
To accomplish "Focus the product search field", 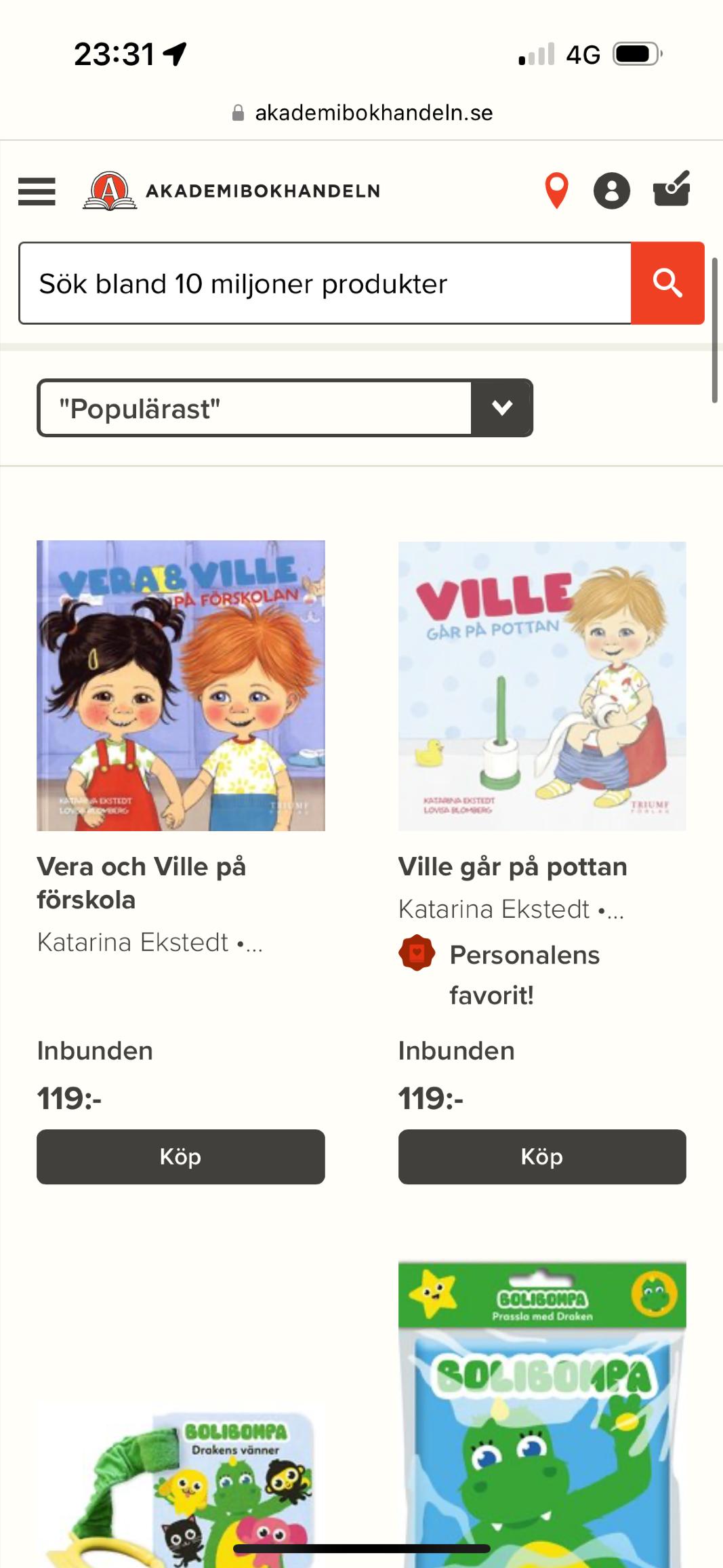I will point(325,283).
